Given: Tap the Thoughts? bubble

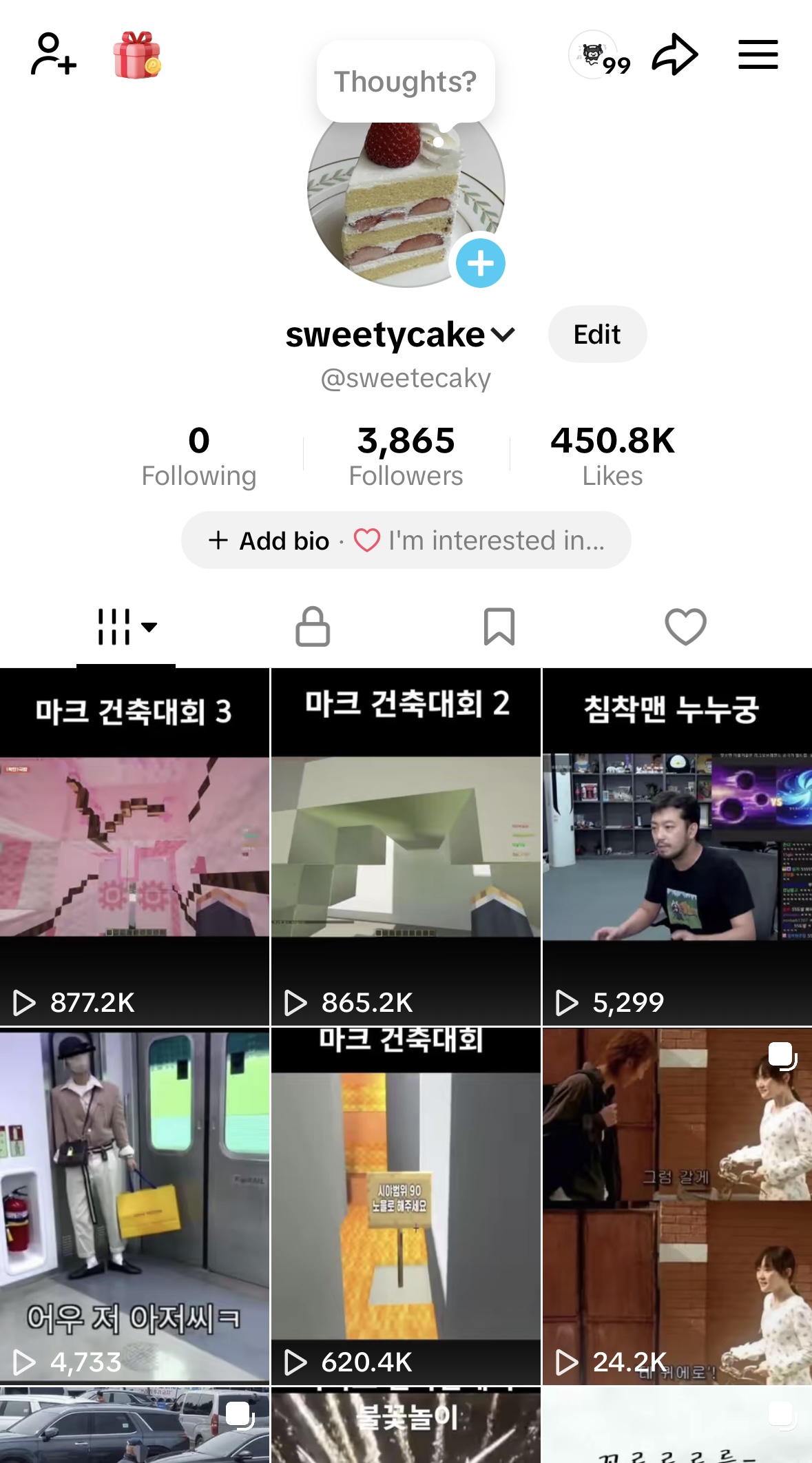Looking at the screenshot, I should click(x=406, y=81).
